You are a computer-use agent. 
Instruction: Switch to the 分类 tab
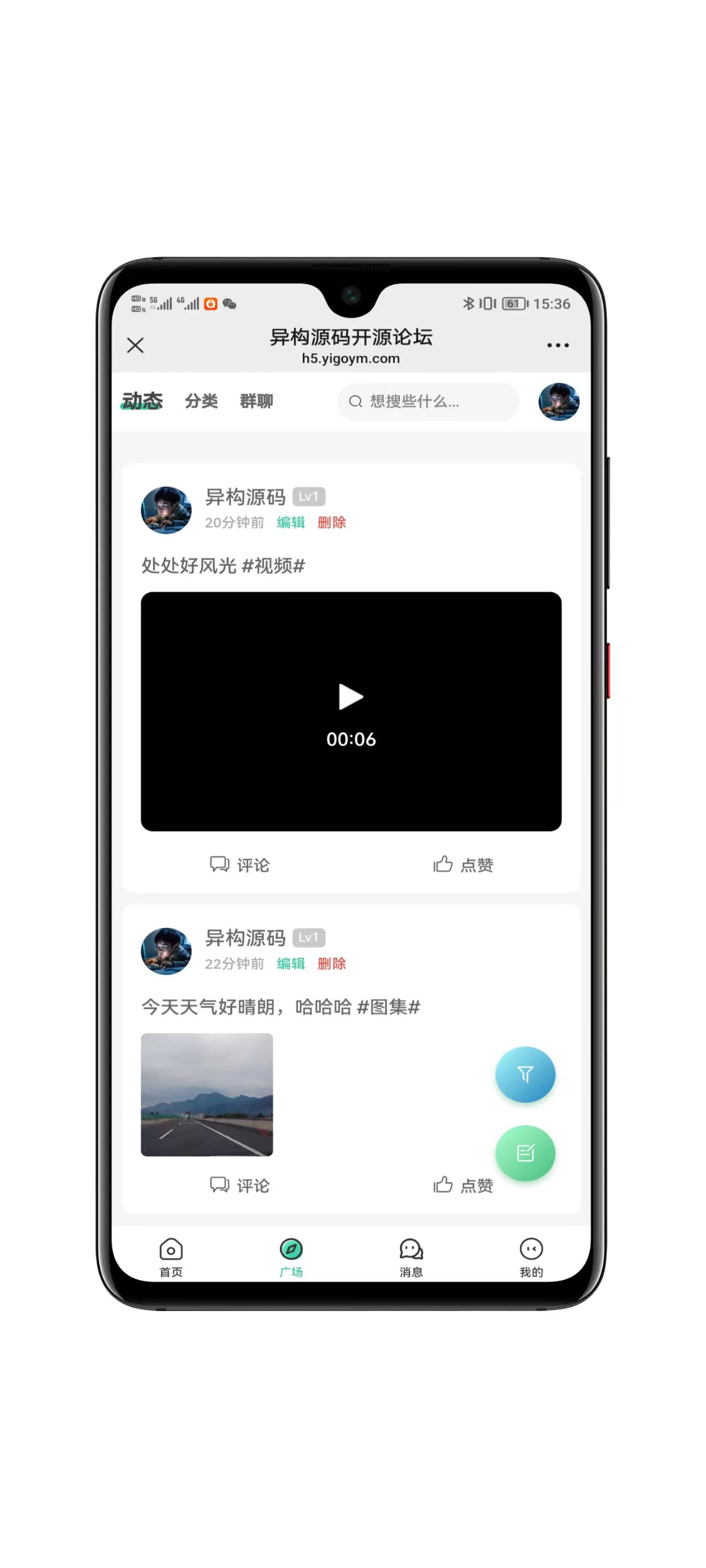(x=201, y=401)
